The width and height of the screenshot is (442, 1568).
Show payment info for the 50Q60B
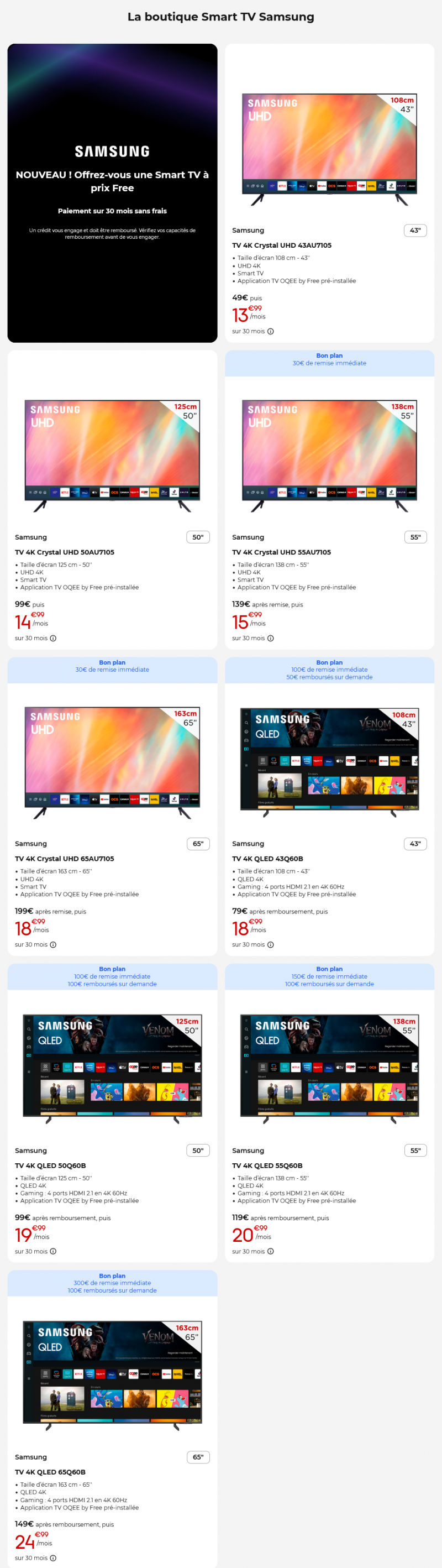pyautogui.click(x=54, y=1252)
